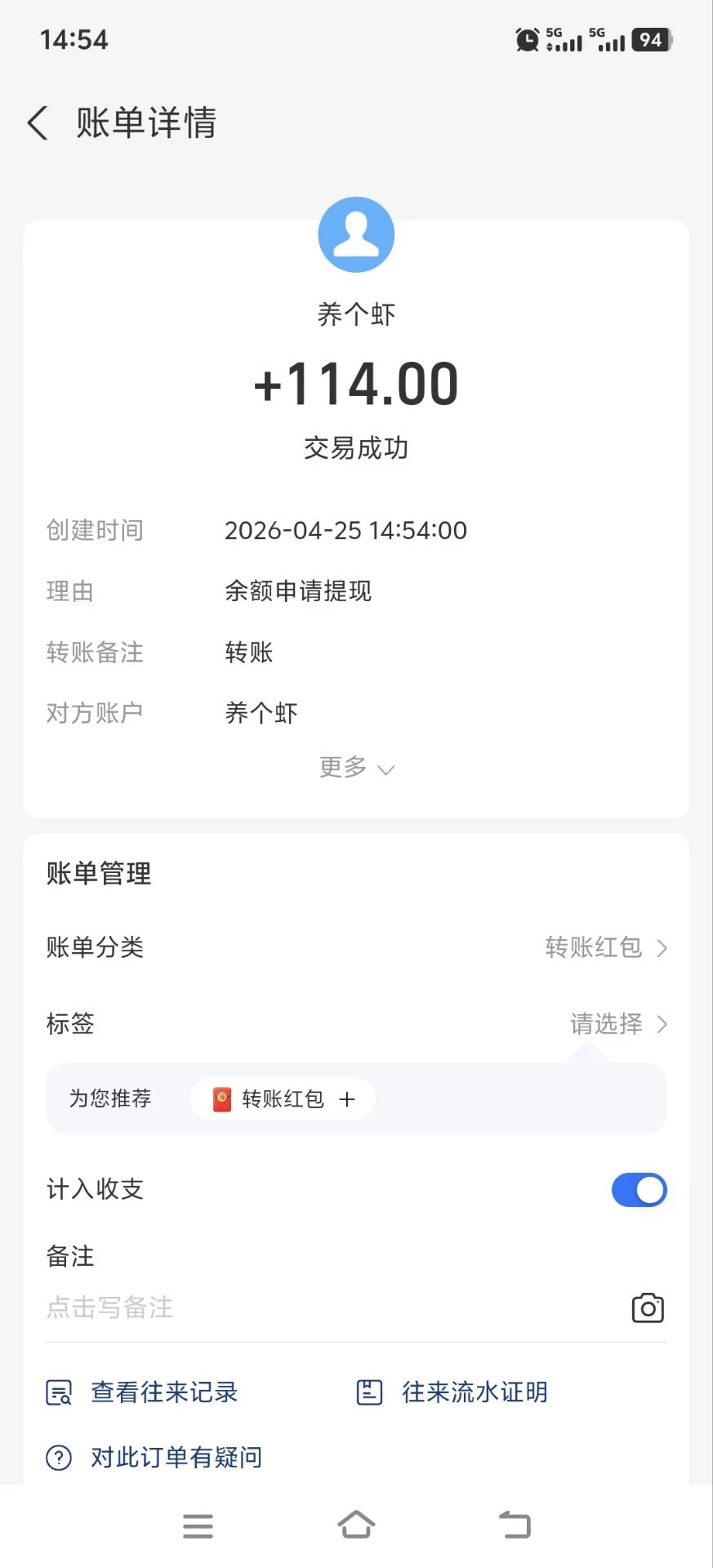Attach a photo with camera icon

click(x=648, y=1308)
